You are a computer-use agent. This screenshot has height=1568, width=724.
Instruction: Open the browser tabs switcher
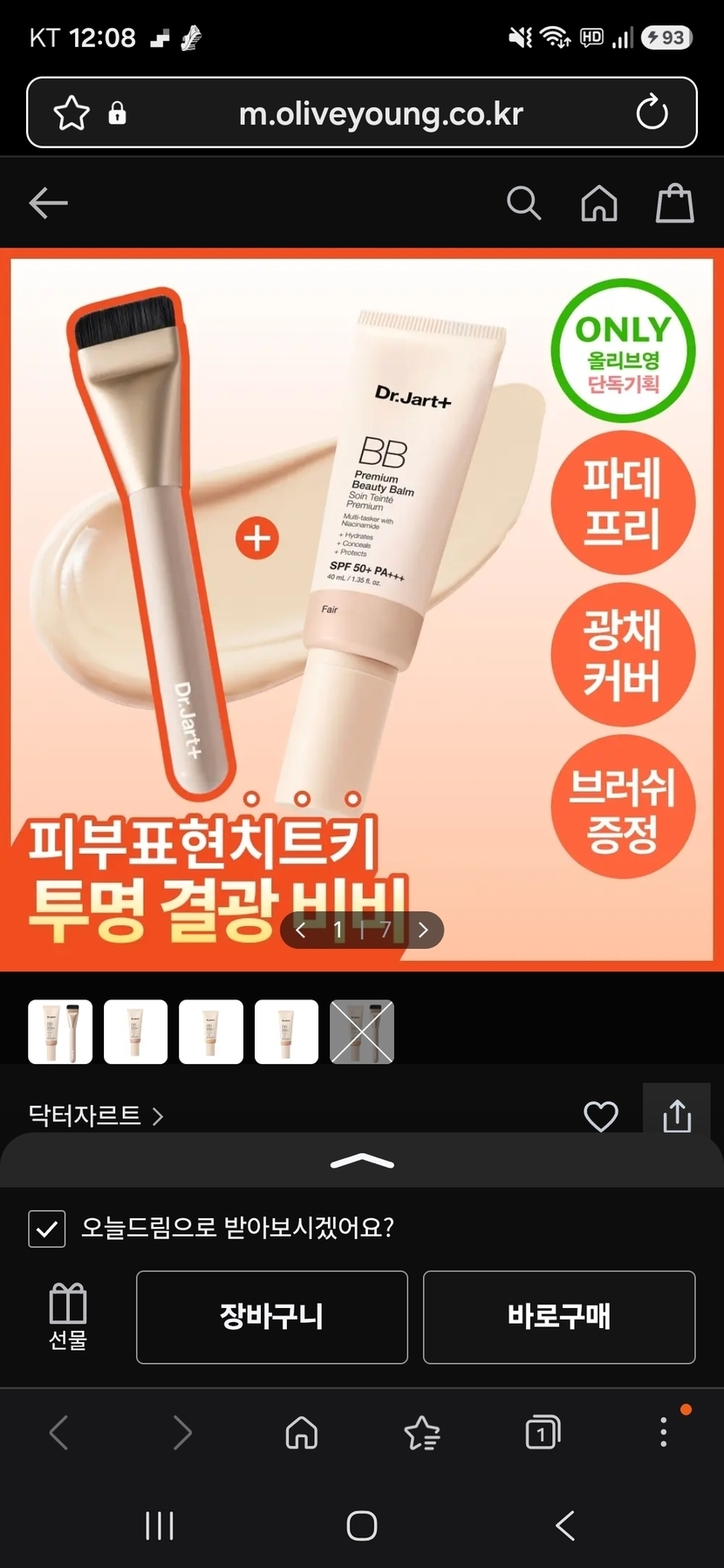(x=543, y=1433)
